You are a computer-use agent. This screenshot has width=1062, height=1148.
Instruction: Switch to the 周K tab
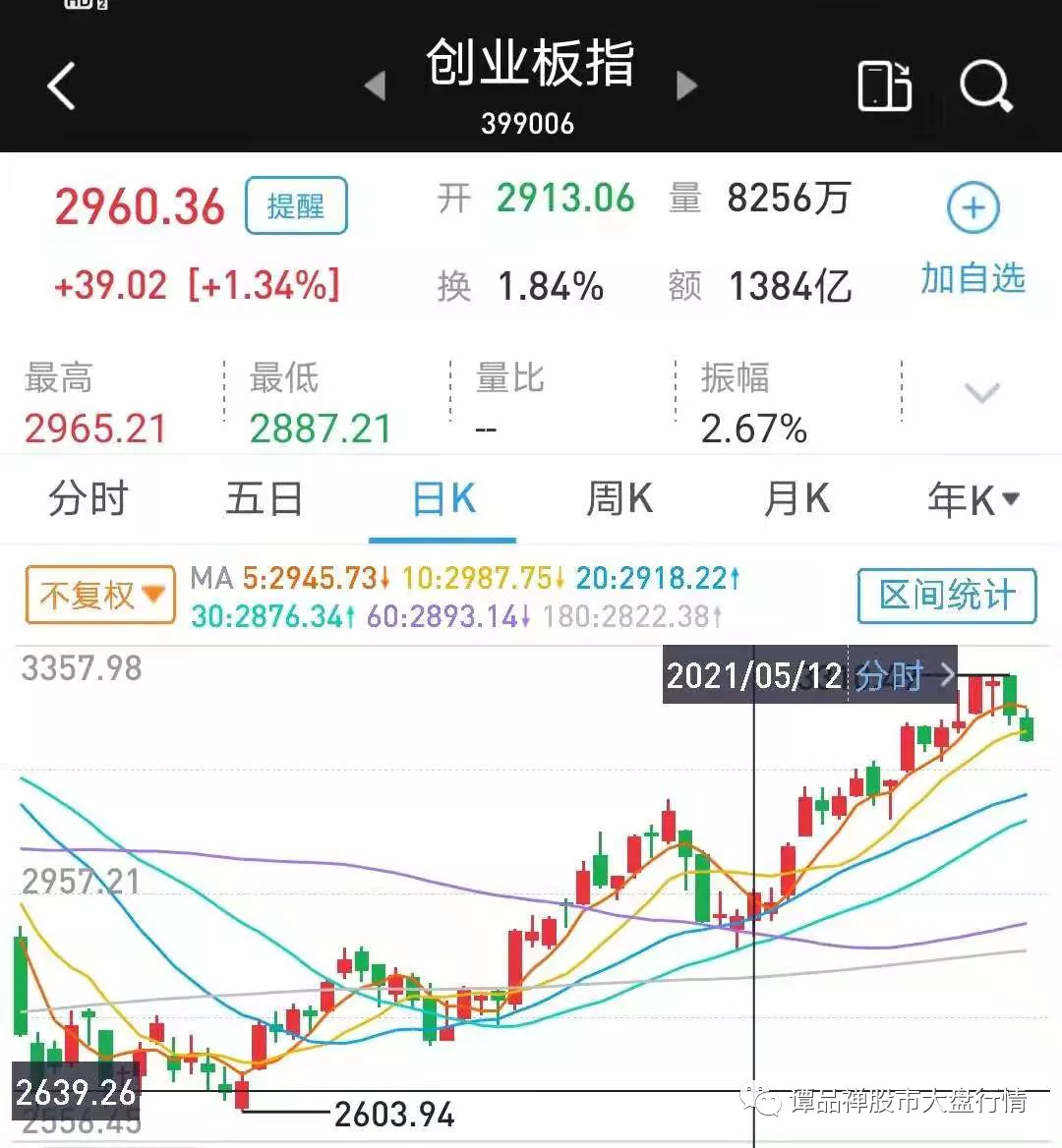[619, 499]
